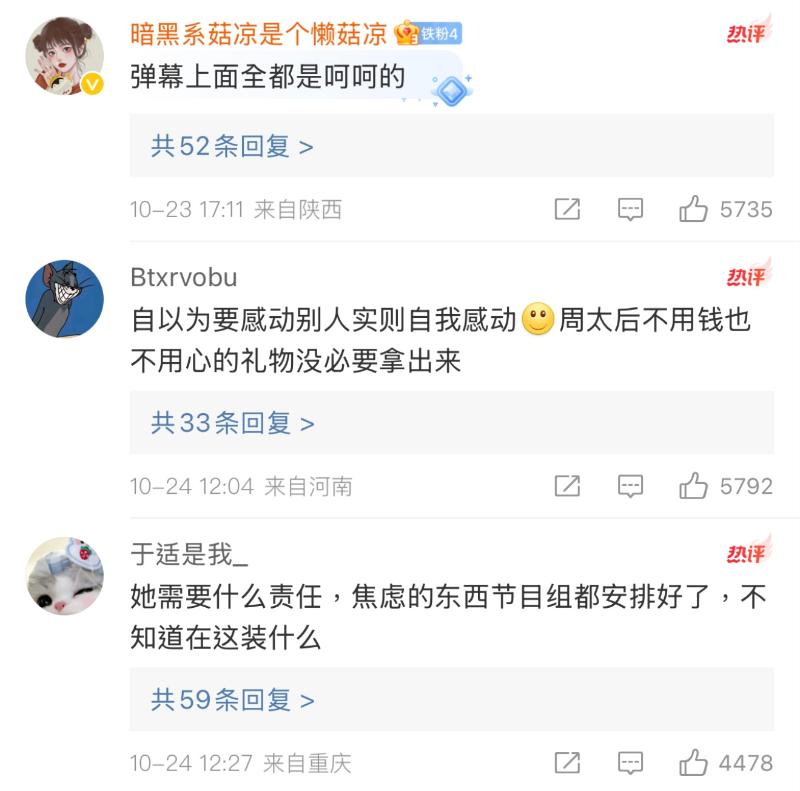Tap username Btxrvobu
Viewport: 800px width, 791px height.
184,277
